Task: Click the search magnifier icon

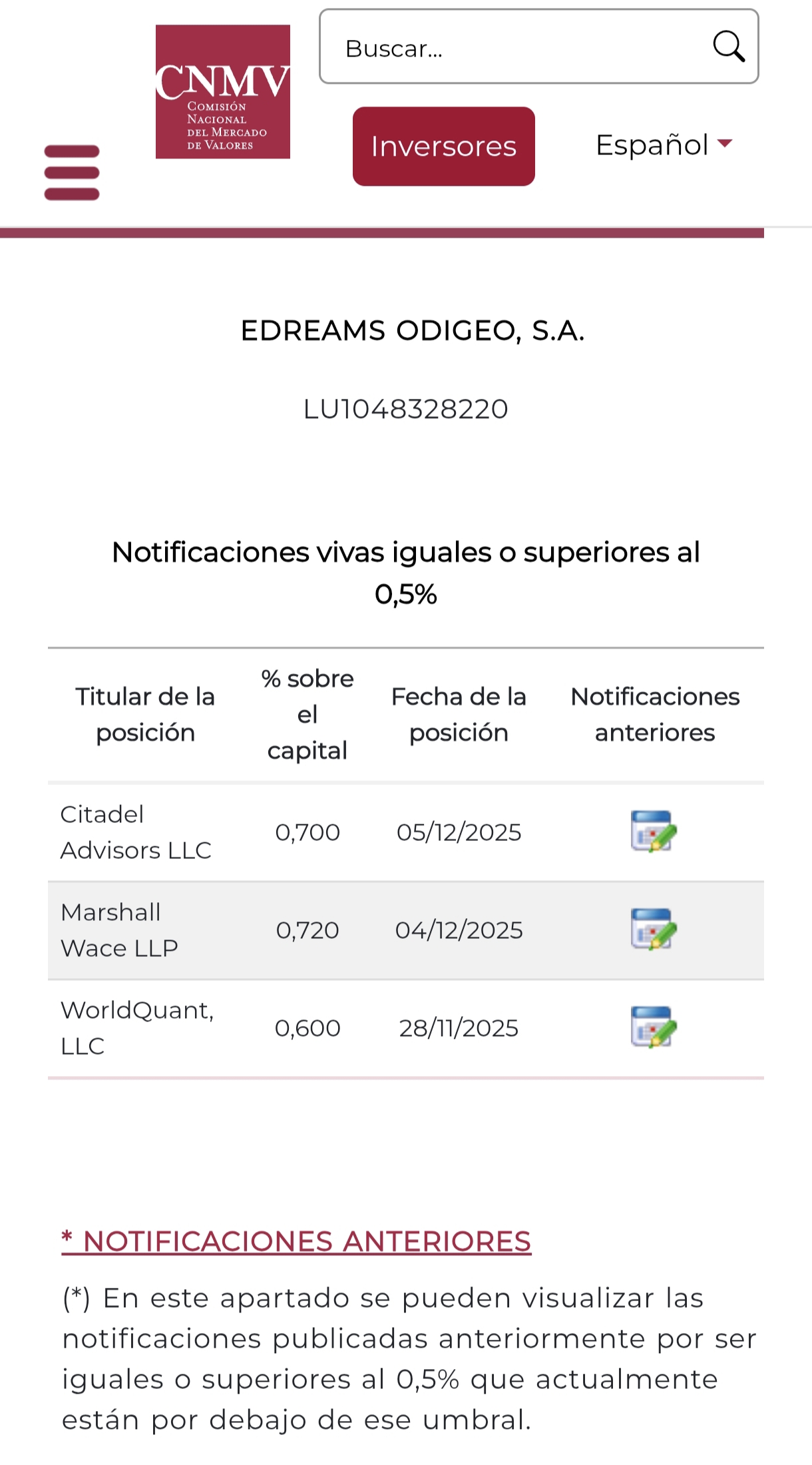Action: point(729,48)
